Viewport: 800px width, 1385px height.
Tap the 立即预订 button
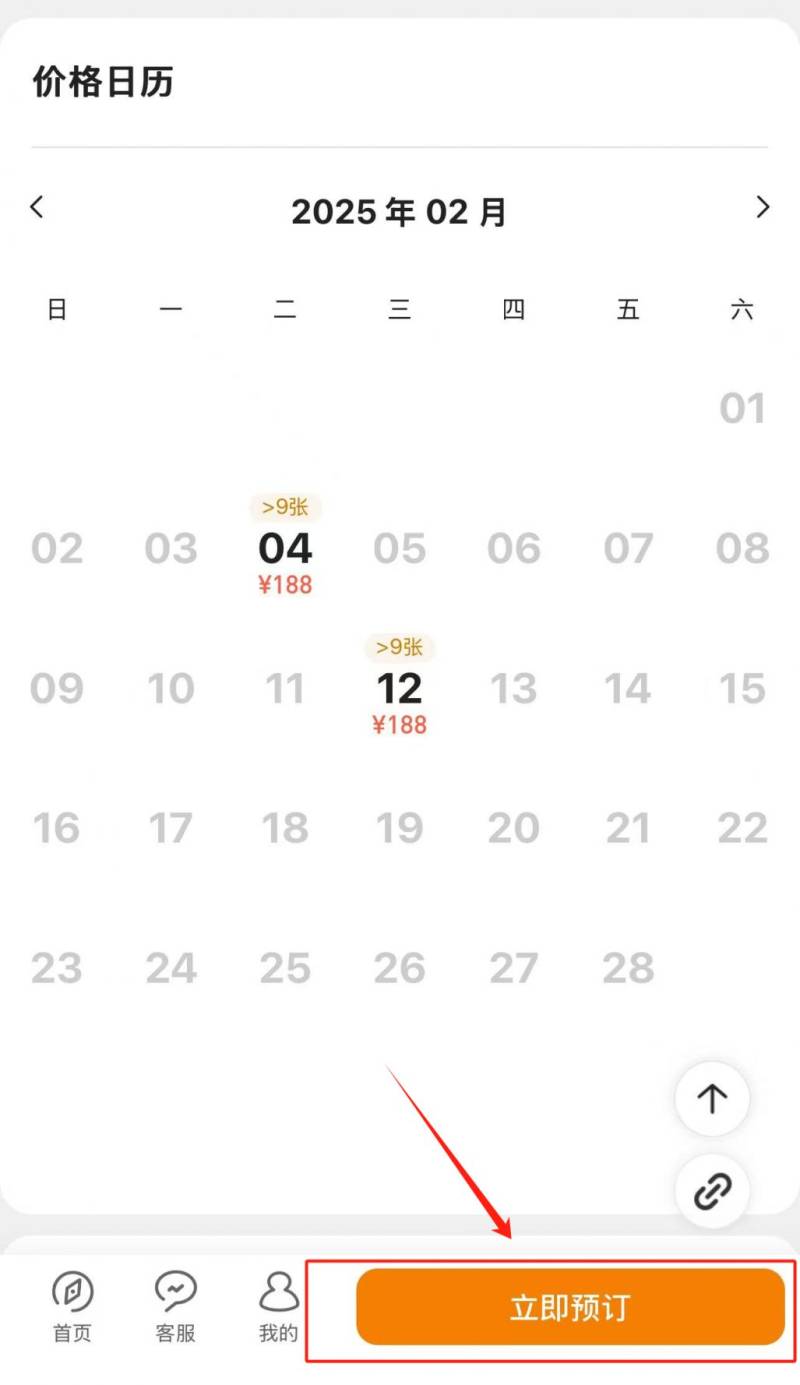point(570,1308)
